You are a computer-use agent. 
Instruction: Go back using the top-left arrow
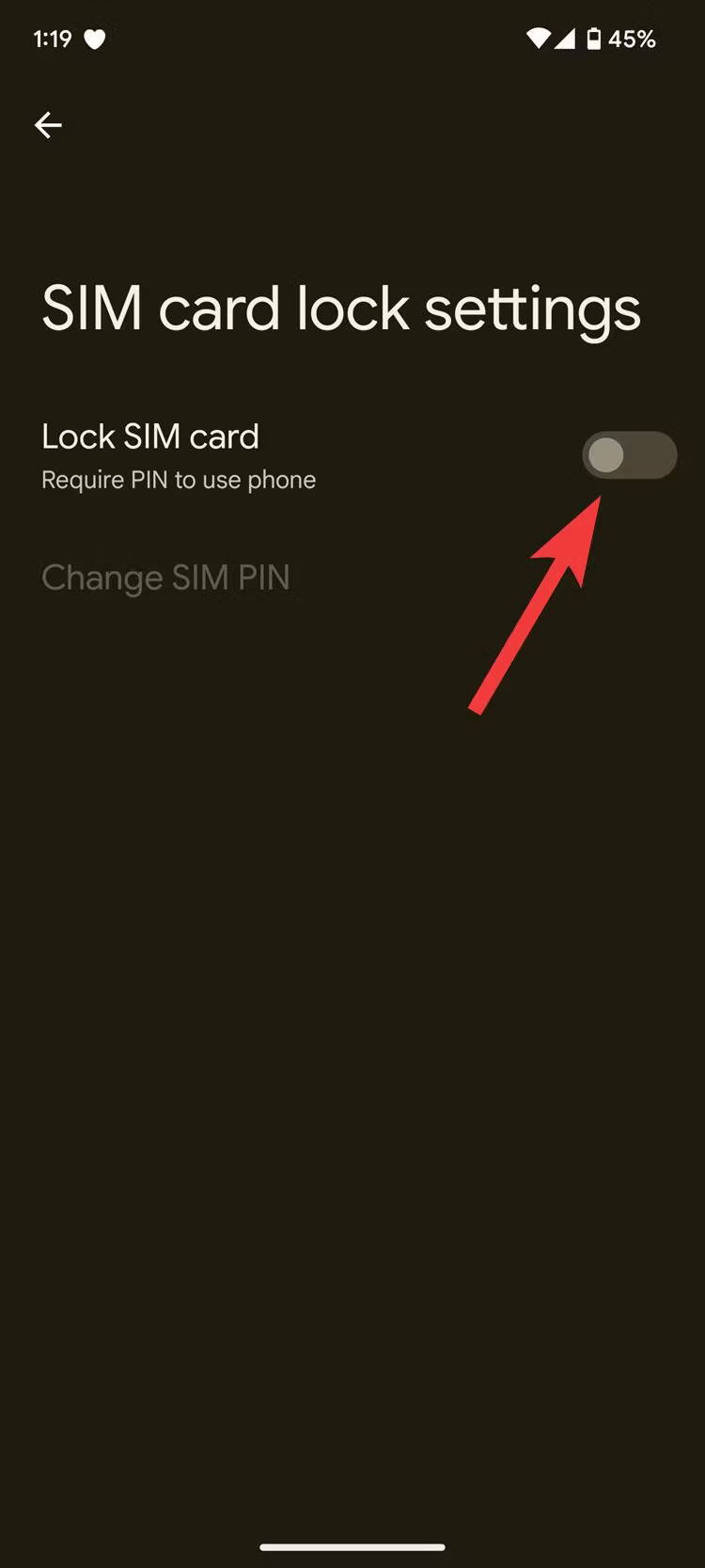(x=48, y=125)
